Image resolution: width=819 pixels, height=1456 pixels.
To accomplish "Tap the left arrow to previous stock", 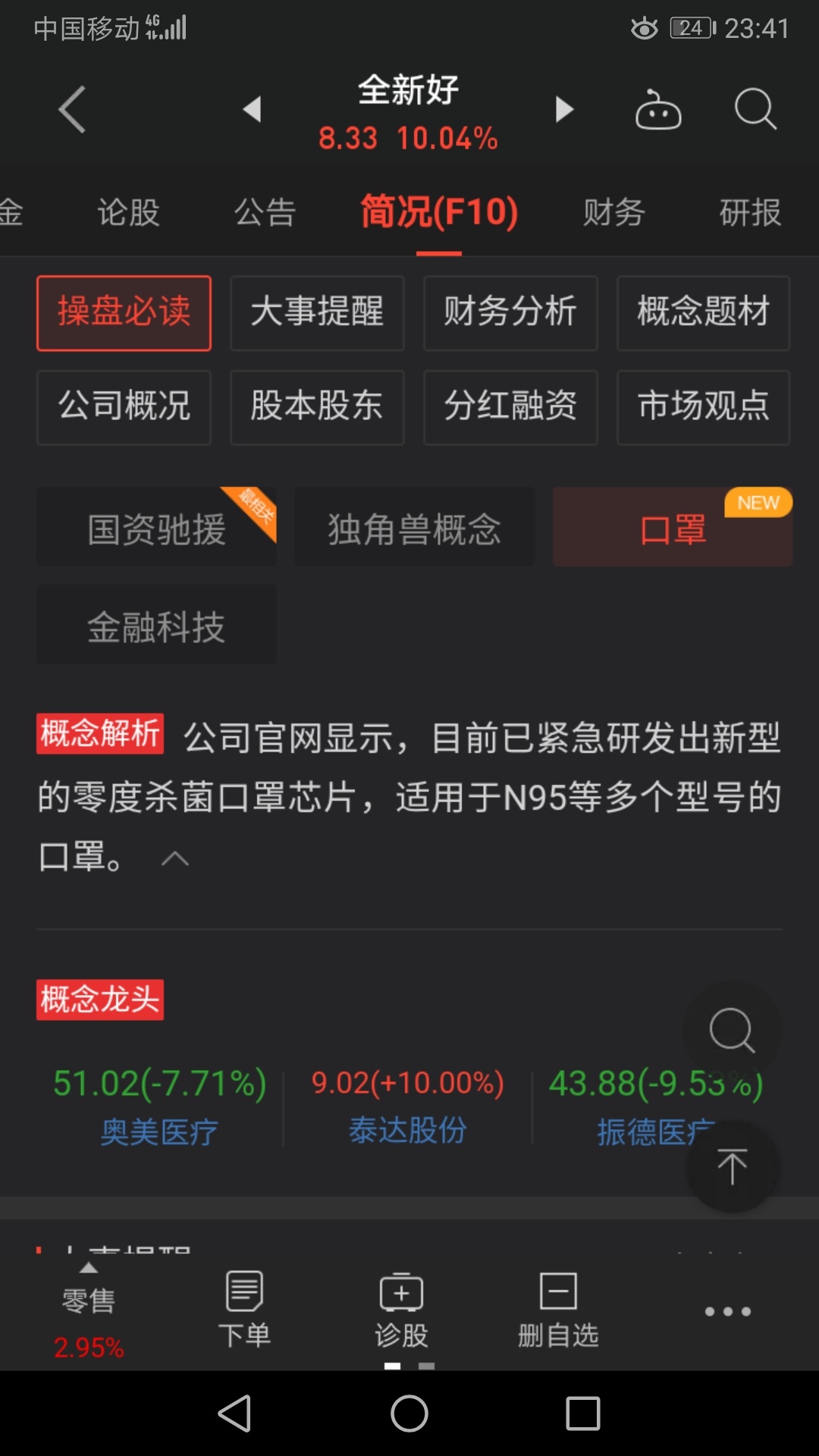I will pyautogui.click(x=253, y=108).
